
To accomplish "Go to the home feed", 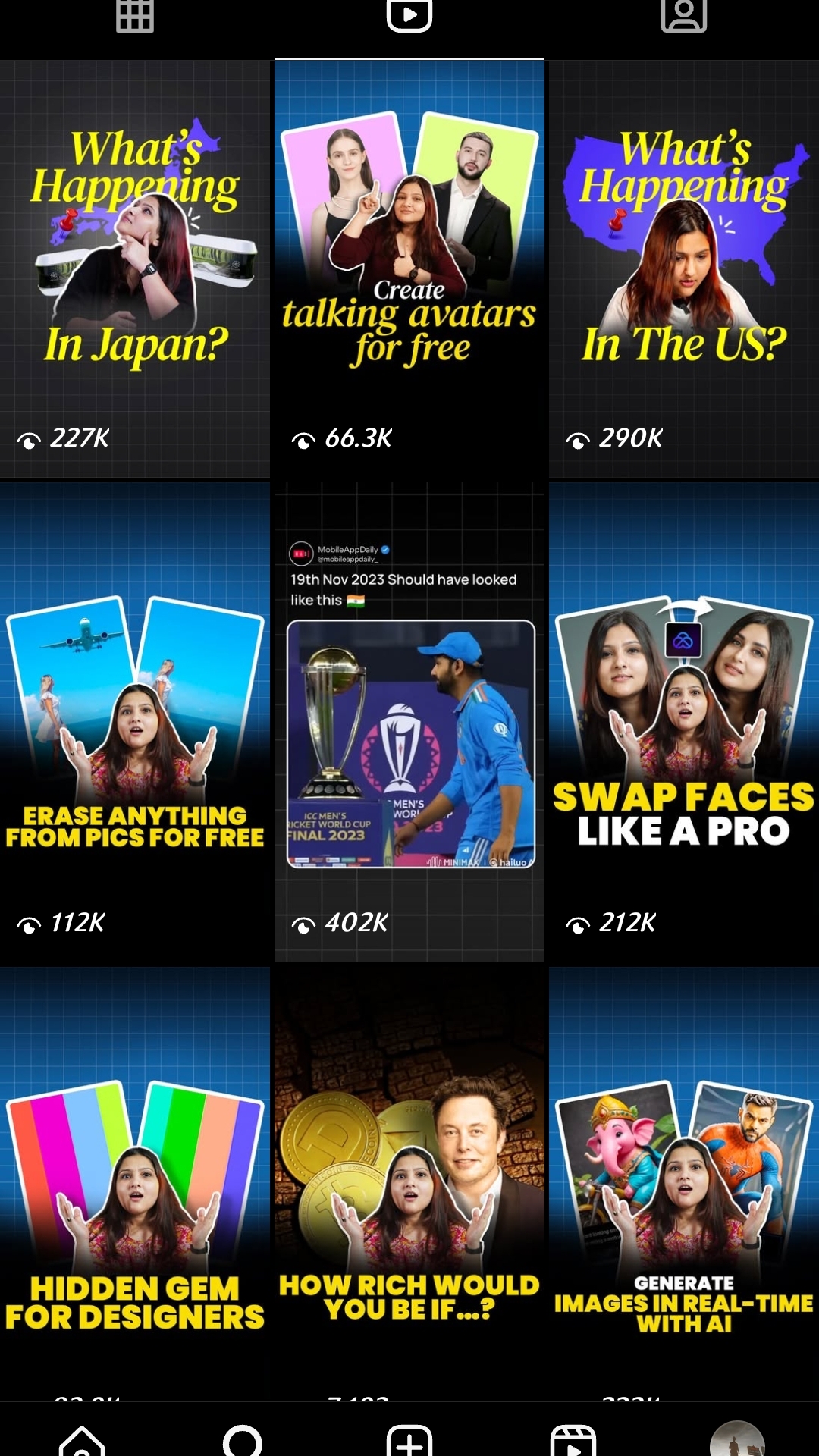I will 82,1439.
